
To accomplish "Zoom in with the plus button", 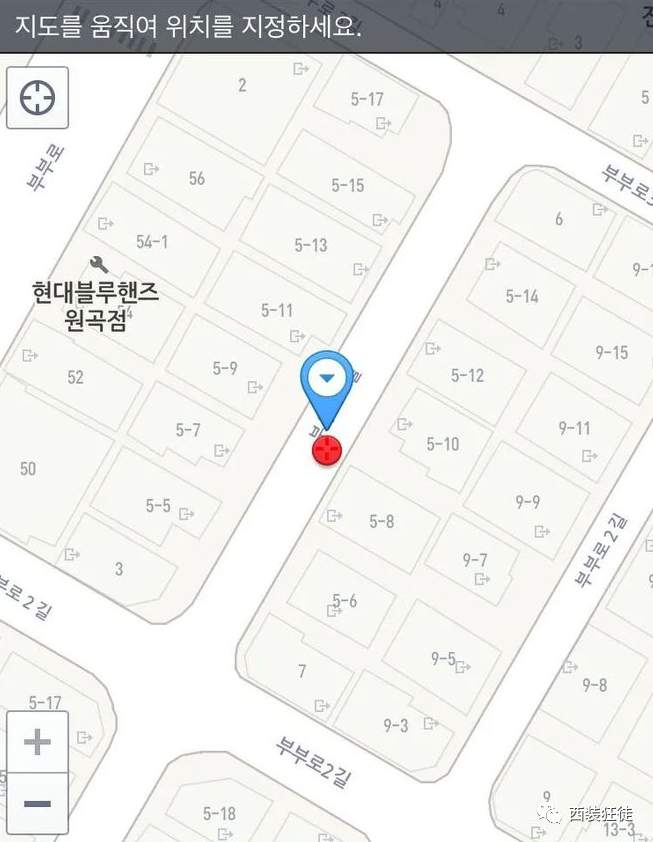I will [37, 742].
